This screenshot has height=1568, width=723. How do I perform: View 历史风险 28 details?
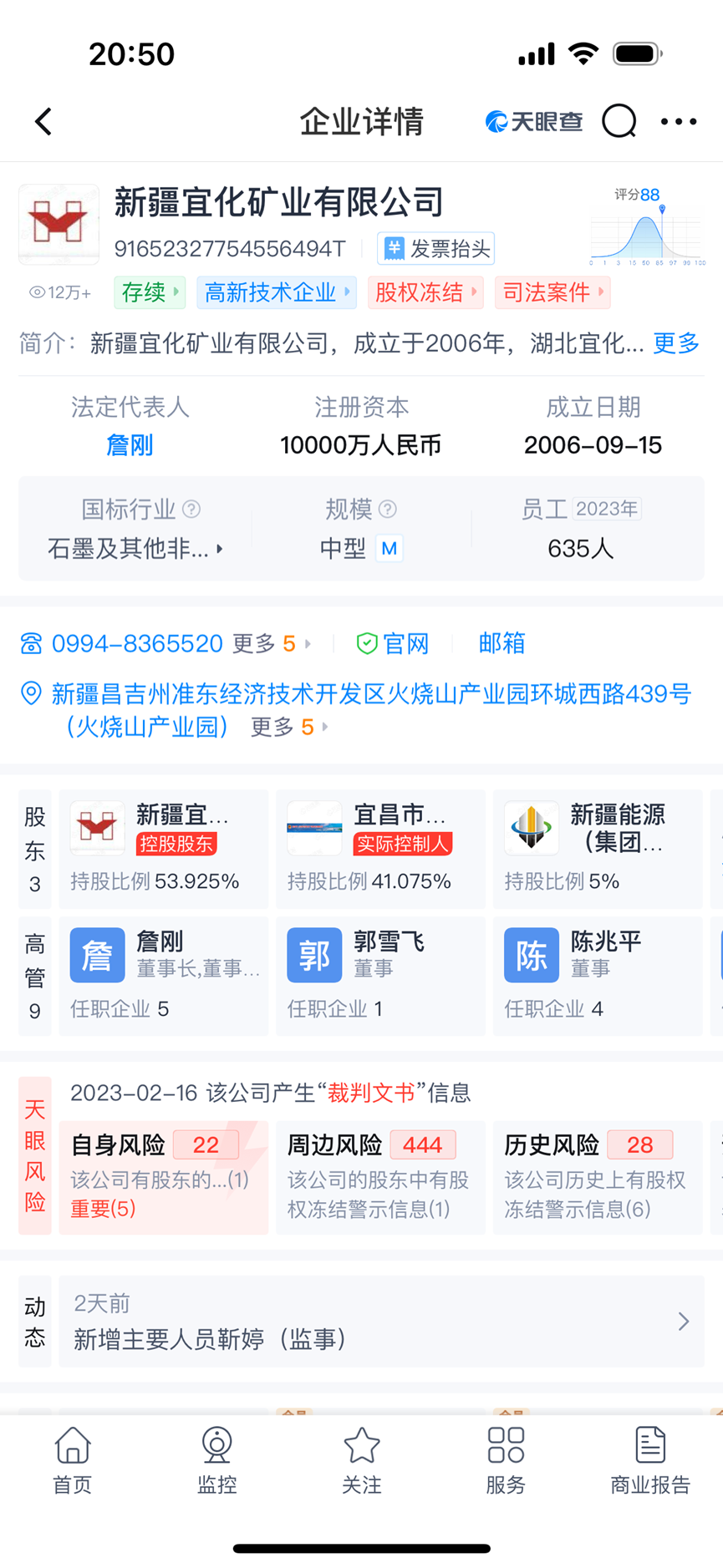(597, 1176)
